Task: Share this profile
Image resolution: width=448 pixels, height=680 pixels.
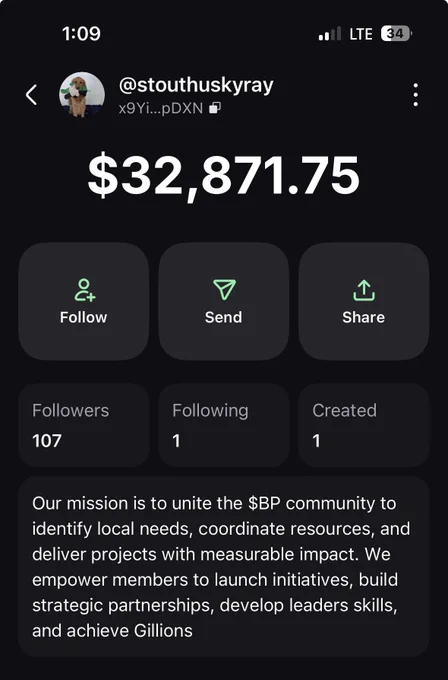Action: click(x=364, y=301)
